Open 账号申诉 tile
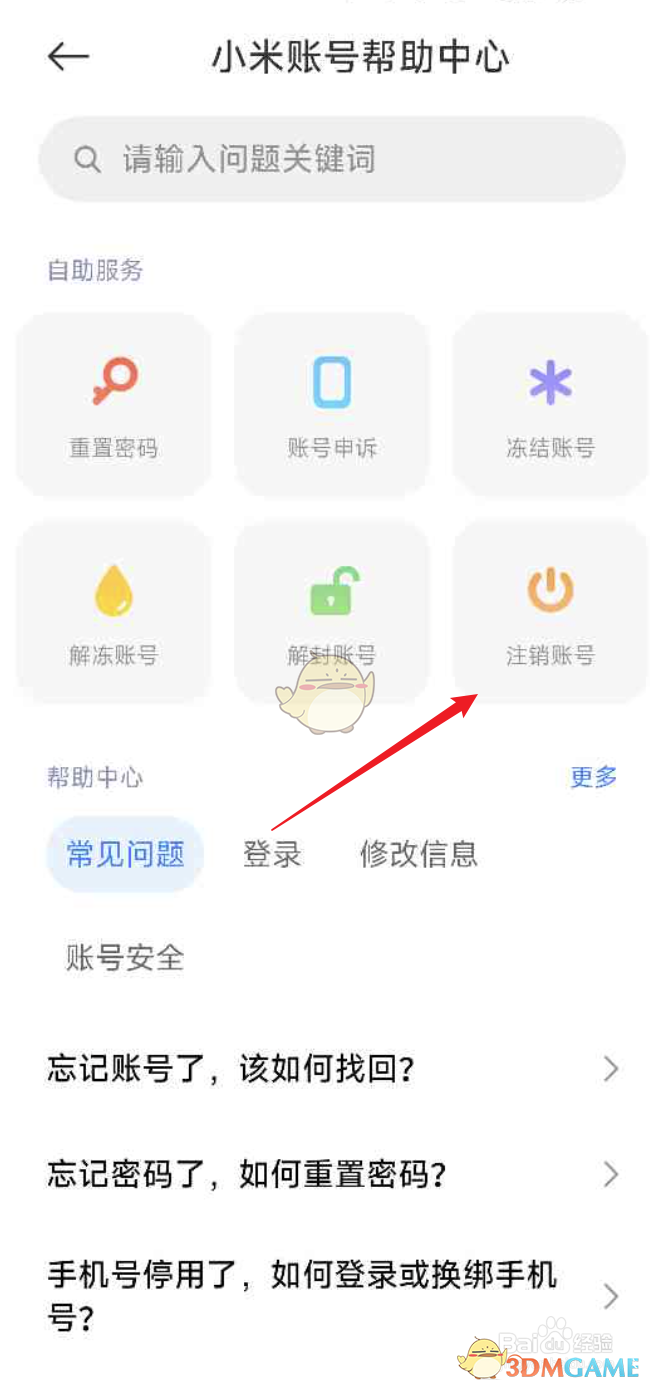Viewport: 650px width, 1386px height. click(331, 405)
